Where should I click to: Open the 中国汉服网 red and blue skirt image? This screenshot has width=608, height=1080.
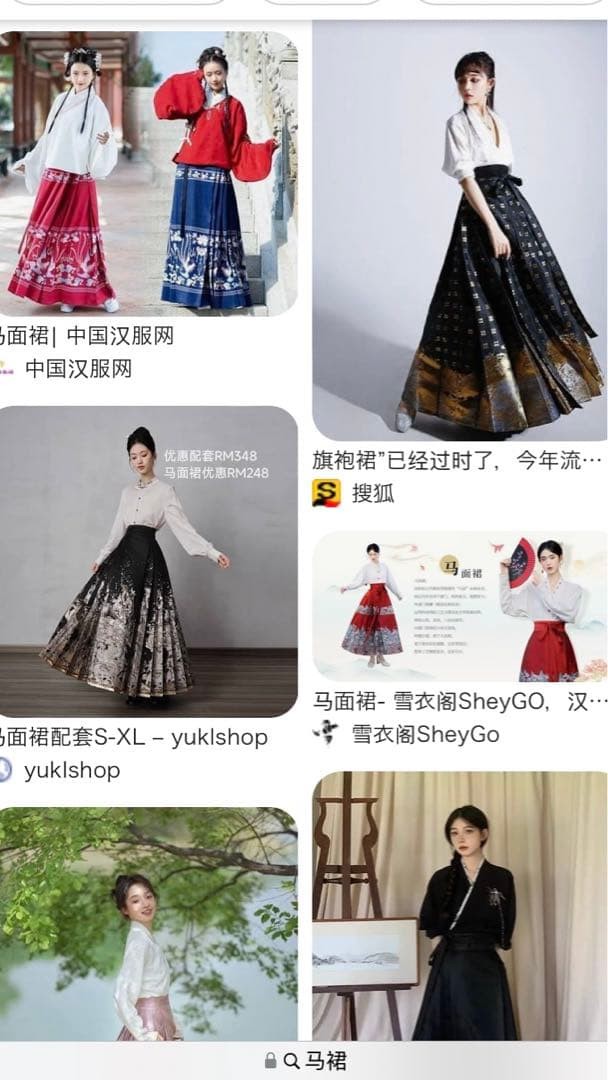(x=148, y=173)
